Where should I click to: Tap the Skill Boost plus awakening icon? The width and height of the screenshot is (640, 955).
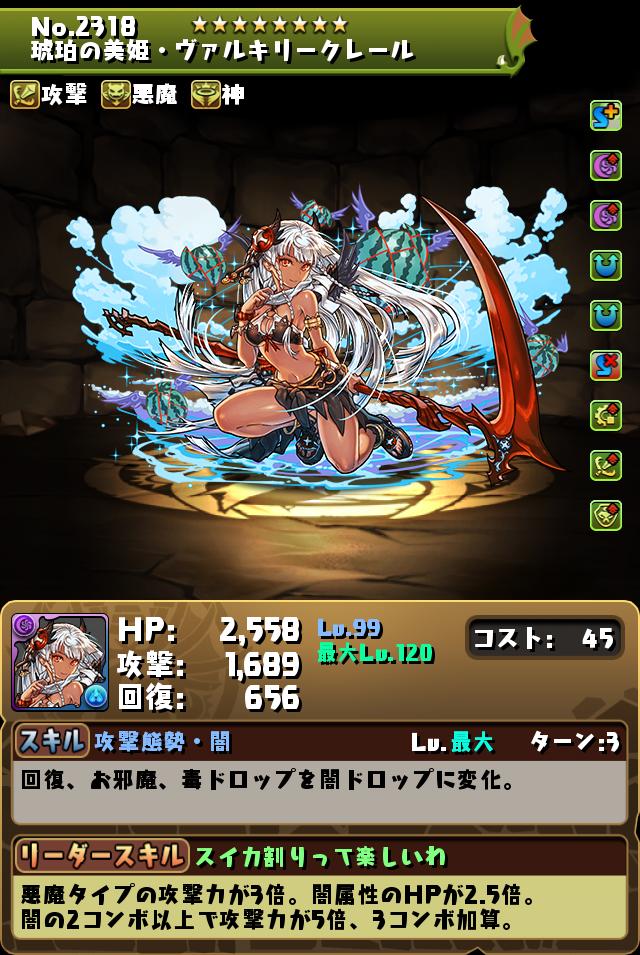(606, 117)
